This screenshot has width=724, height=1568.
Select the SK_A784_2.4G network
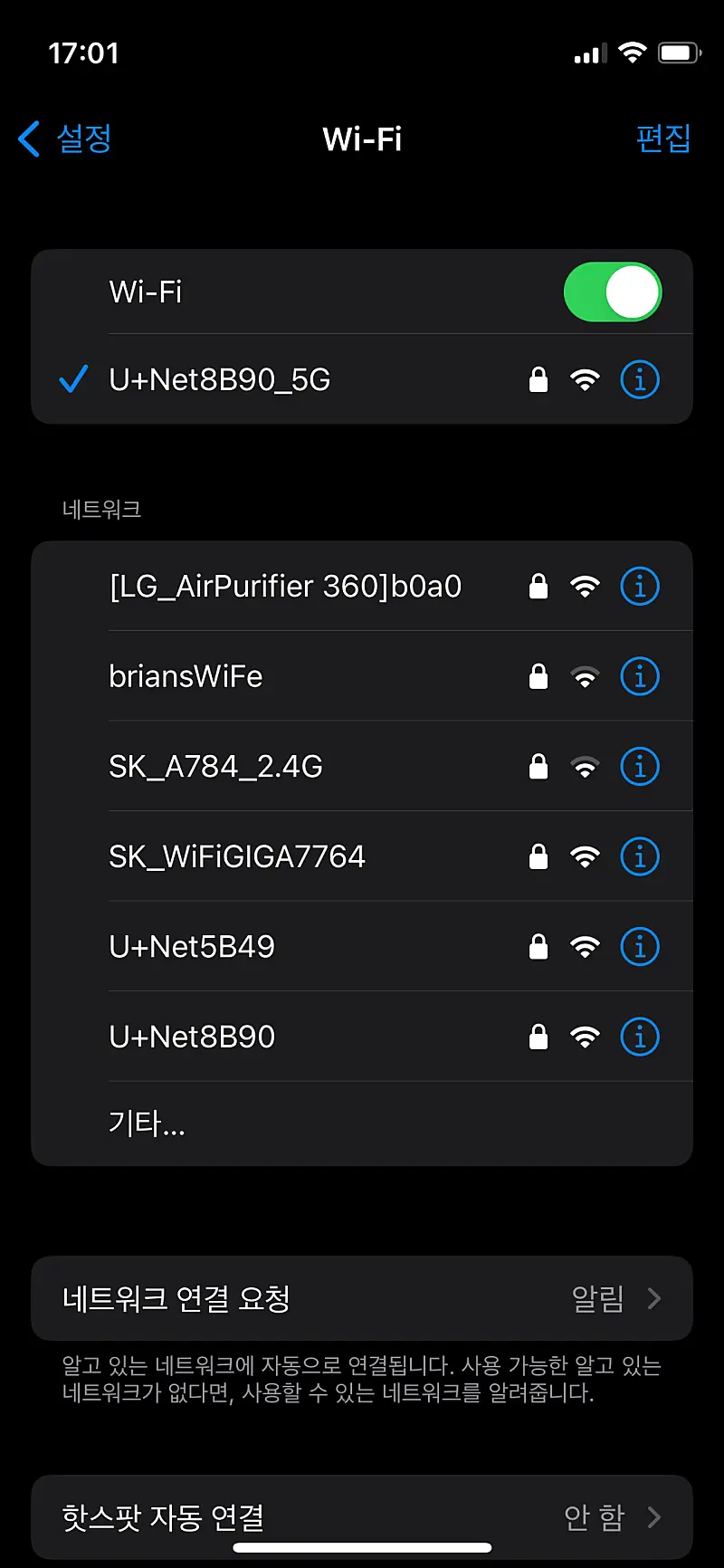point(215,767)
